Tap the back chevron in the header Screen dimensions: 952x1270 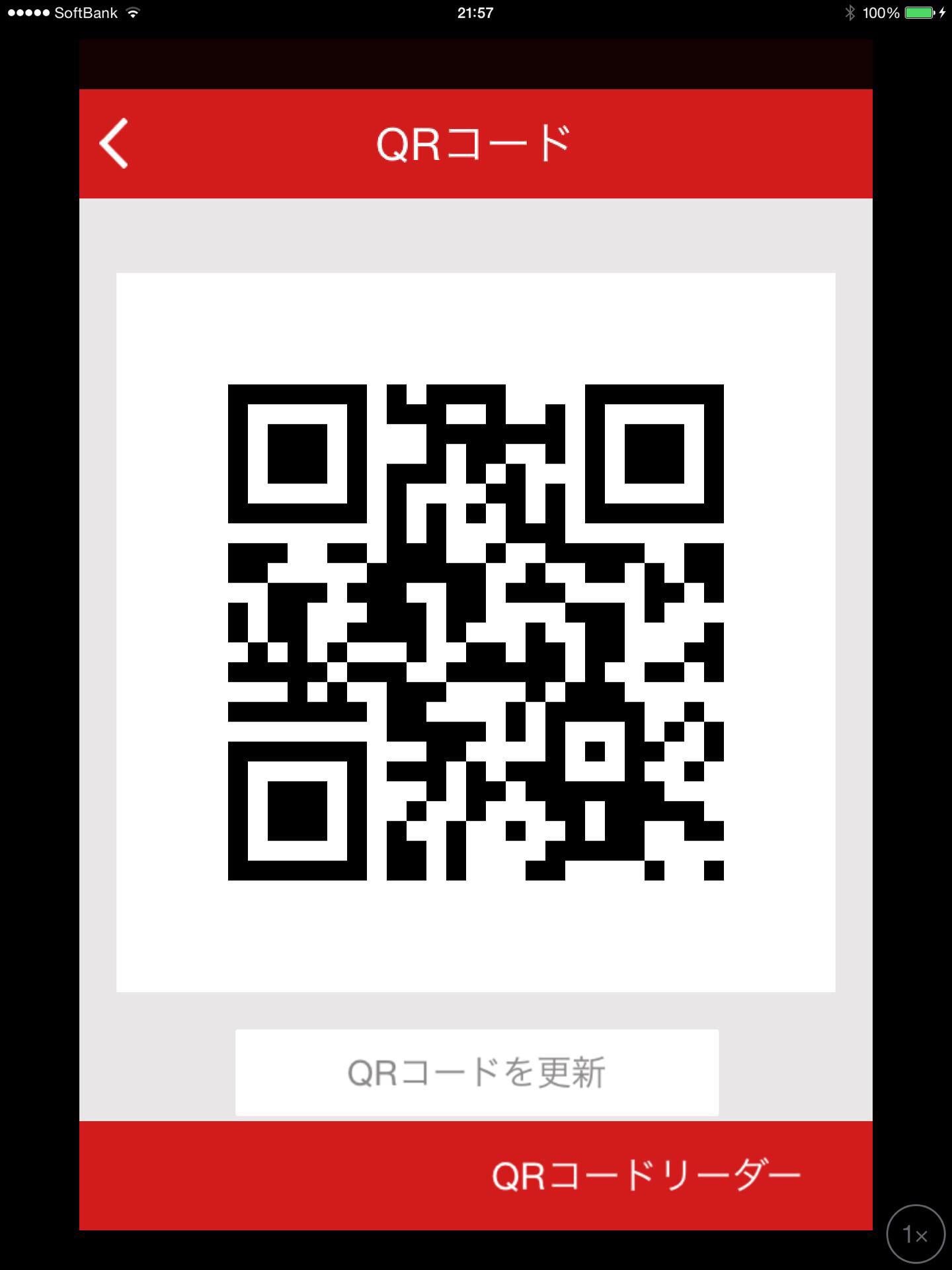click(114, 144)
